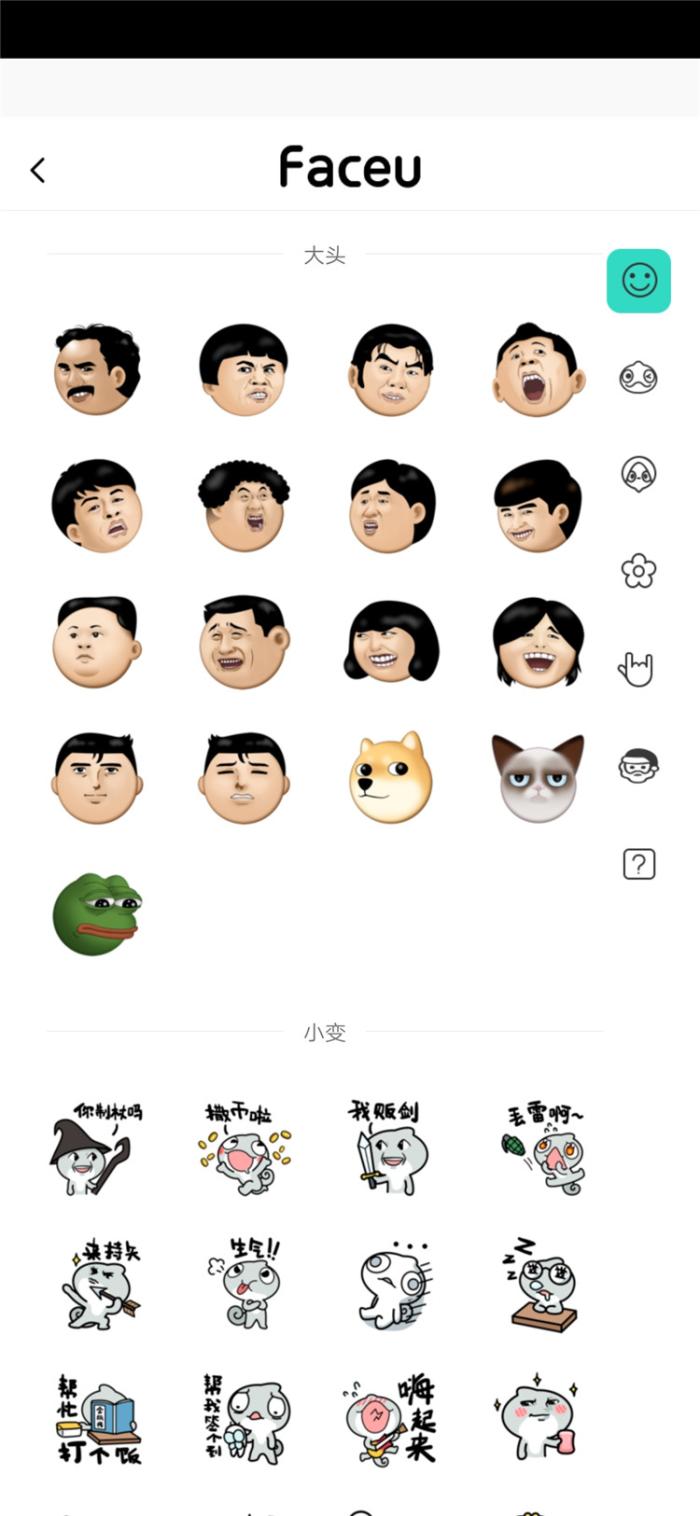The image size is (700, 1516).
Task: Switch to the flower sticker category
Action: [638, 571]
